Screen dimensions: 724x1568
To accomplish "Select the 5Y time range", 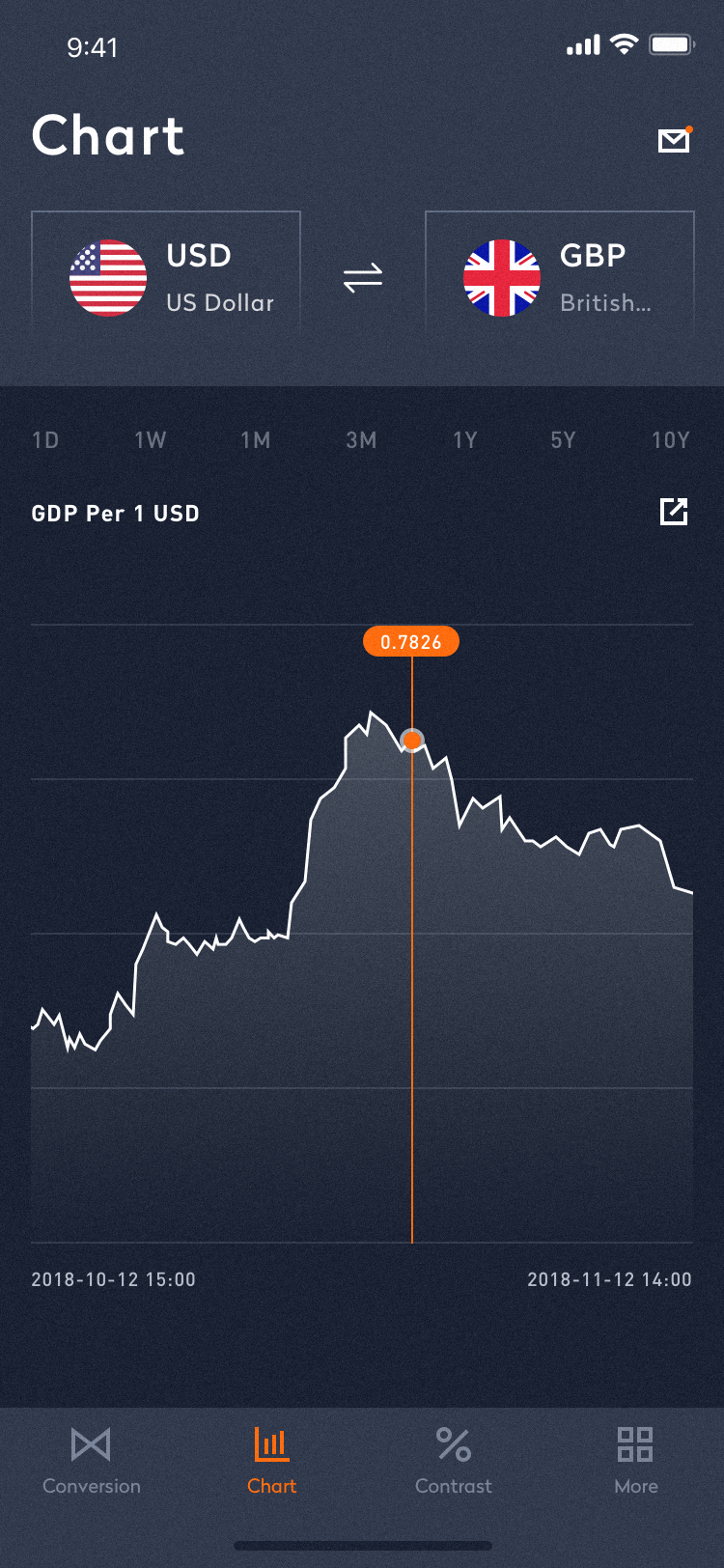I will (563, 440).
